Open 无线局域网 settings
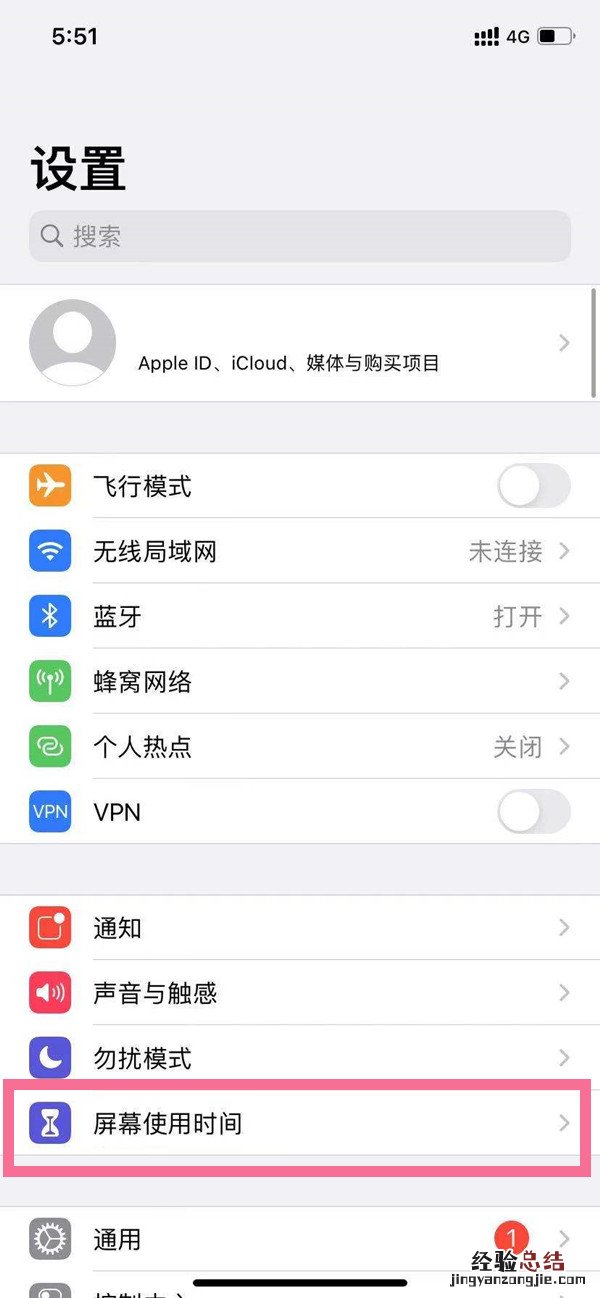Viewport: 600px width, 1298px height. tap(300, 551)
